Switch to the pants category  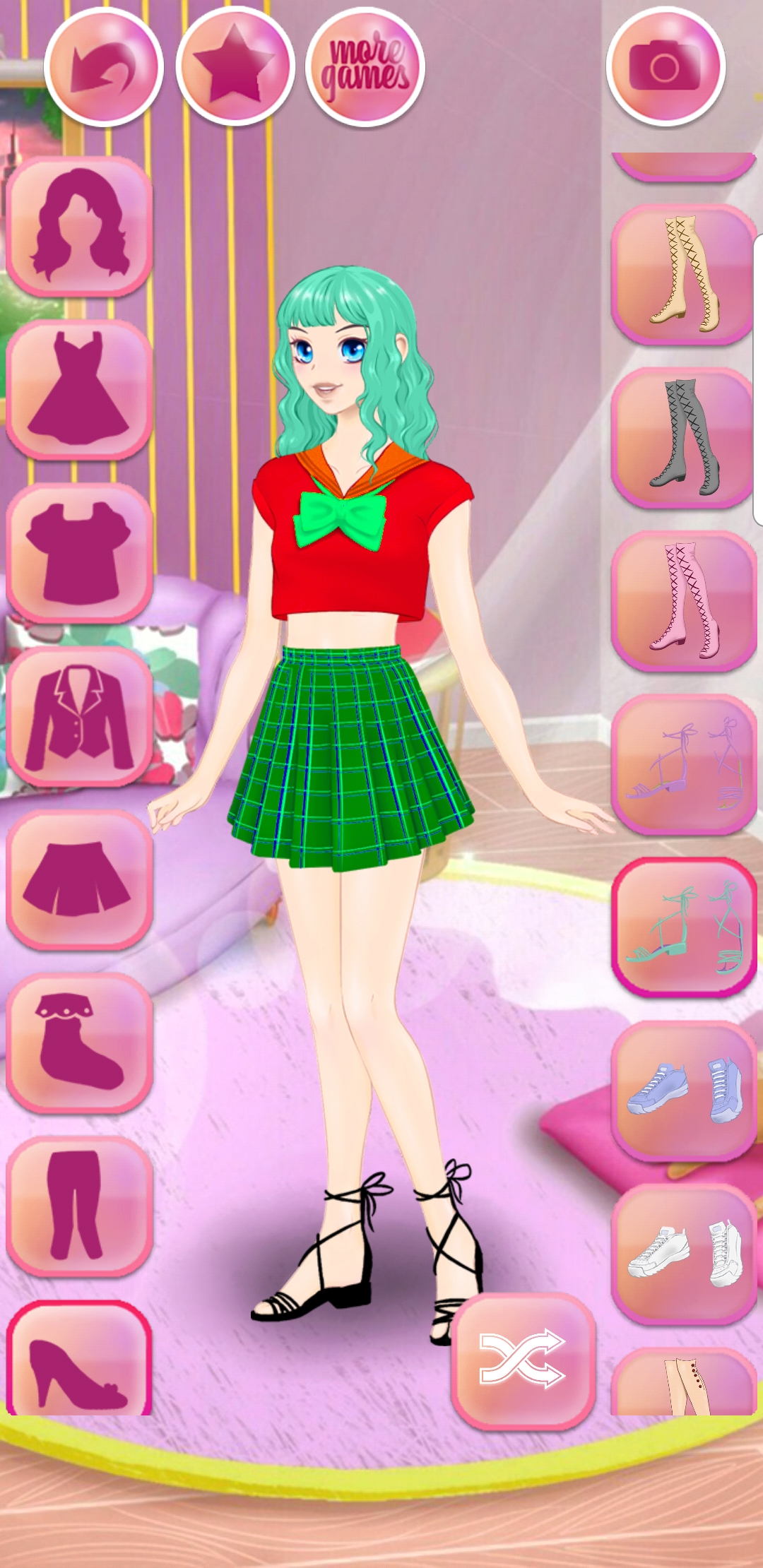[79, 1206]
